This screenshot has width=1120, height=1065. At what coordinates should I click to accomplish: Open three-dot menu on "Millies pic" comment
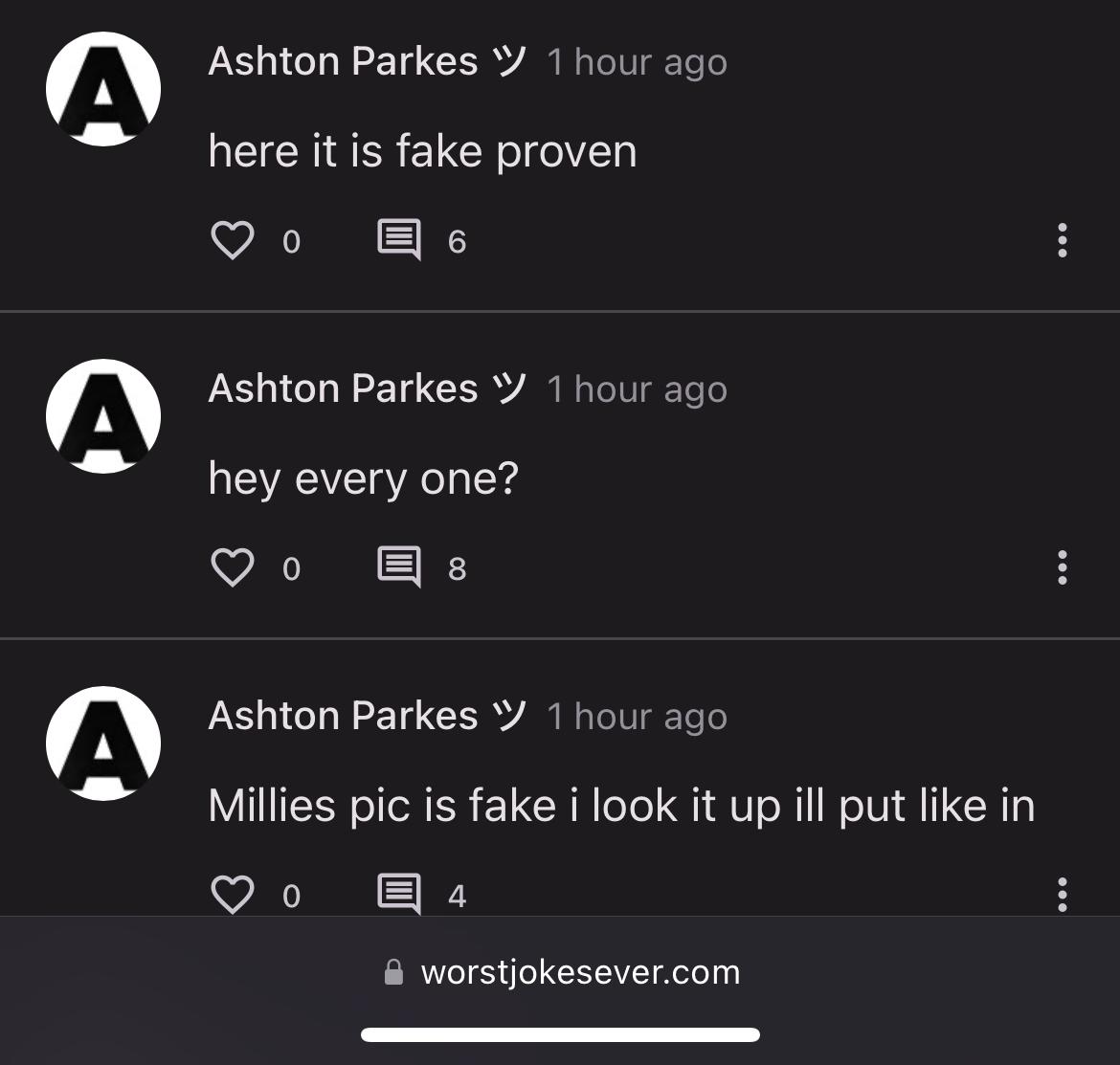coord(1062,895)
